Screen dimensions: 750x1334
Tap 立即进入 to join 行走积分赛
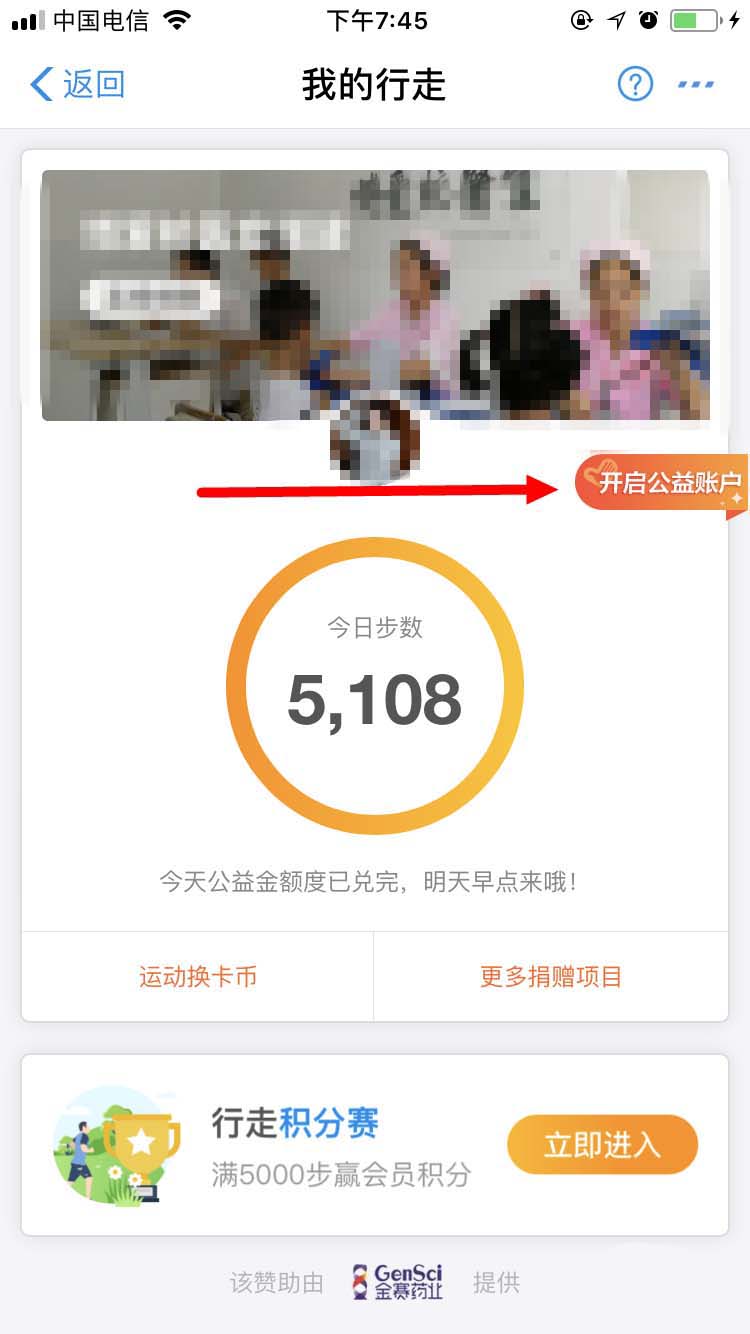point(602,1145)
